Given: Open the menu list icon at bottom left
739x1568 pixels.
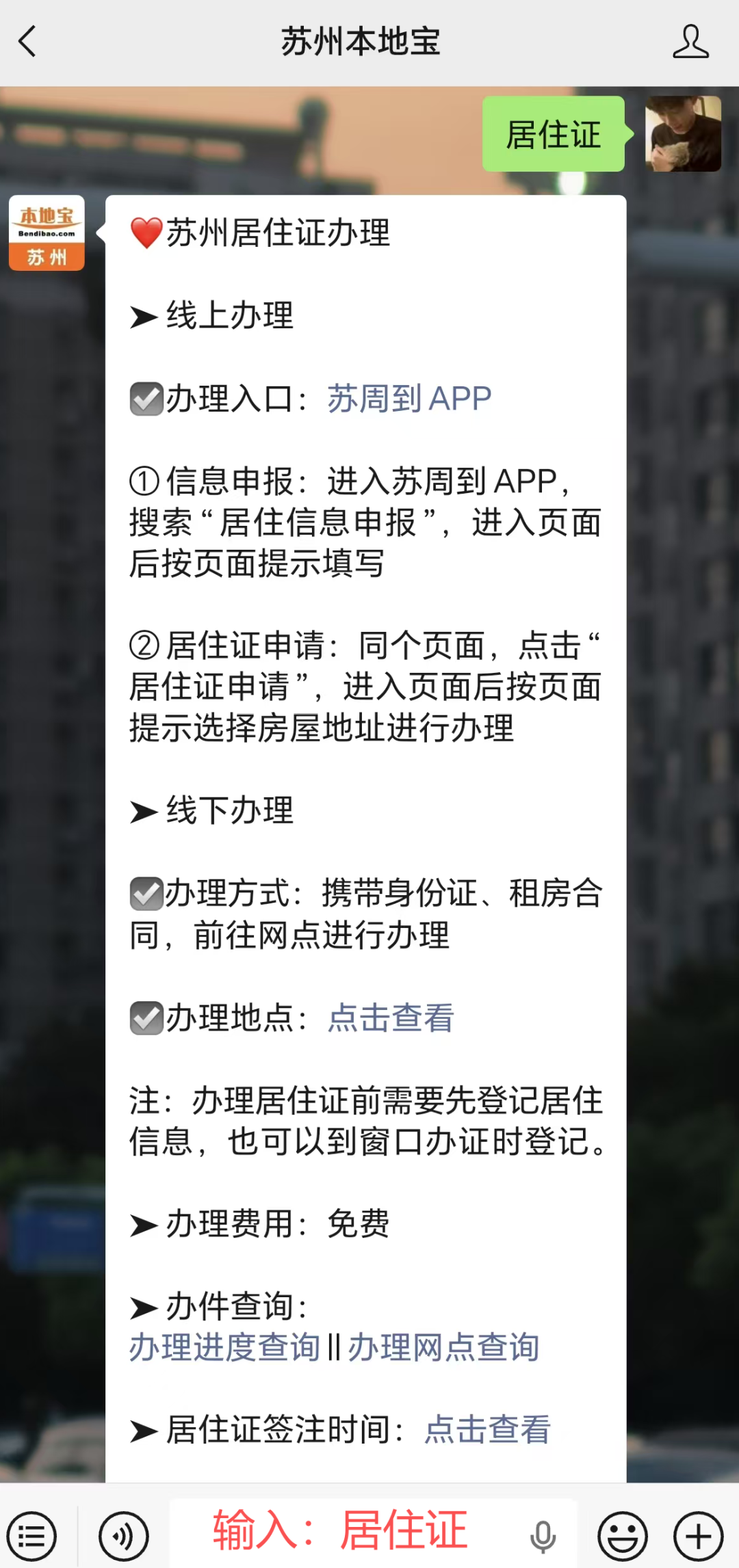Looking at the screenshot, I should (31, 1537).
